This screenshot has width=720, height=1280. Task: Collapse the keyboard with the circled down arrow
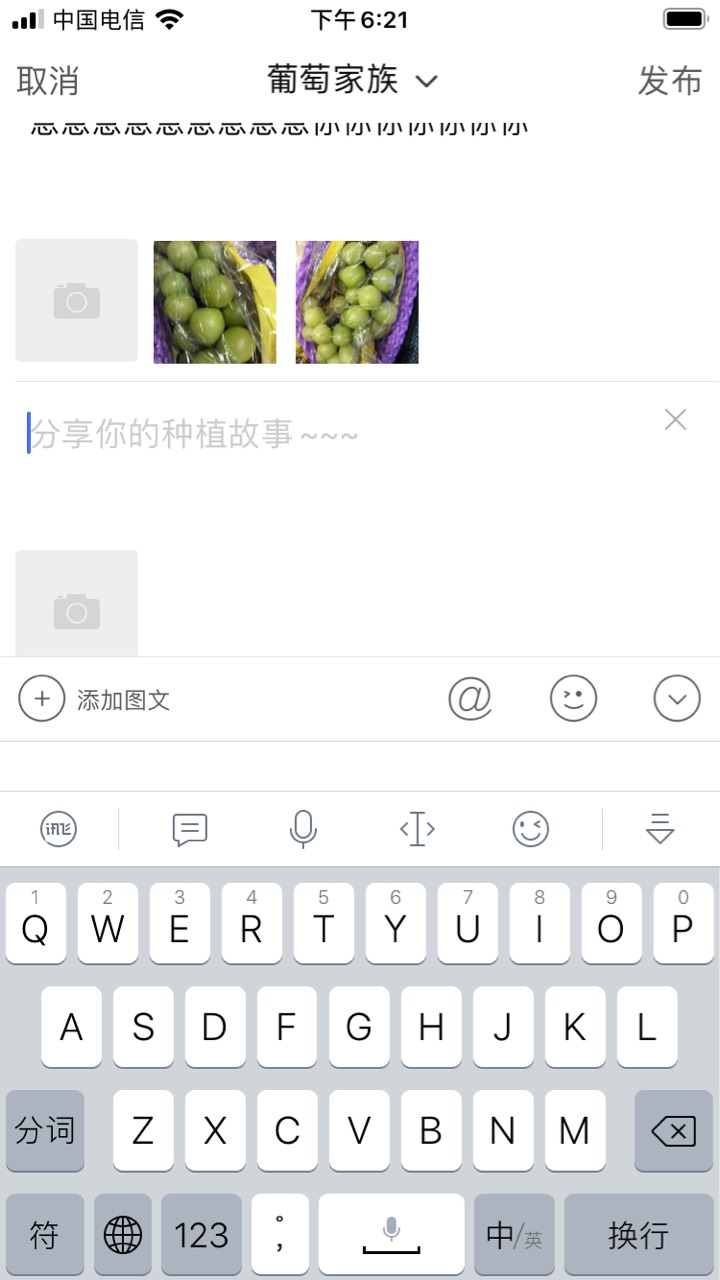click(x=677, y=699)
